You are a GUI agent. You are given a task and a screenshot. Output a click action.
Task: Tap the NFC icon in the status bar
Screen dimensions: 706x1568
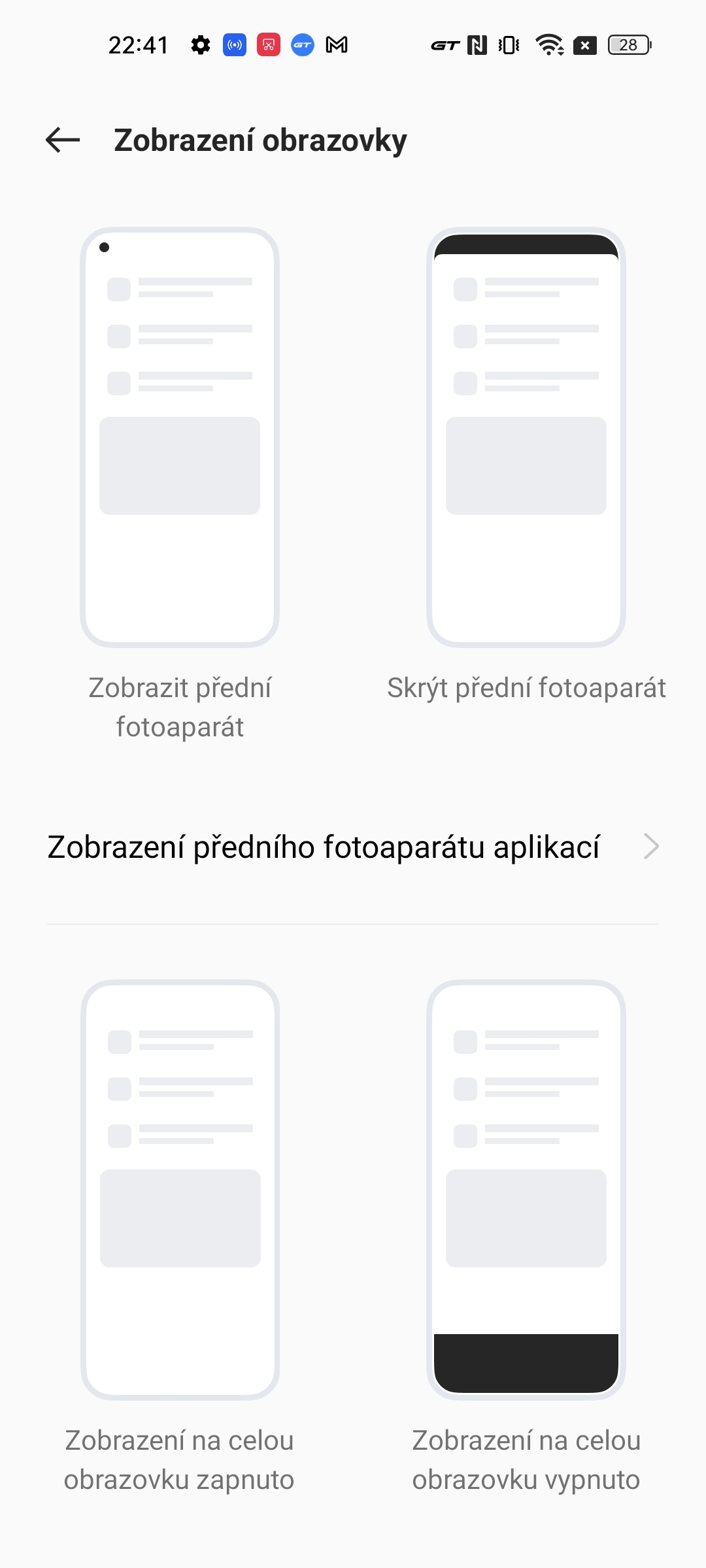click(x=477, y=44)
